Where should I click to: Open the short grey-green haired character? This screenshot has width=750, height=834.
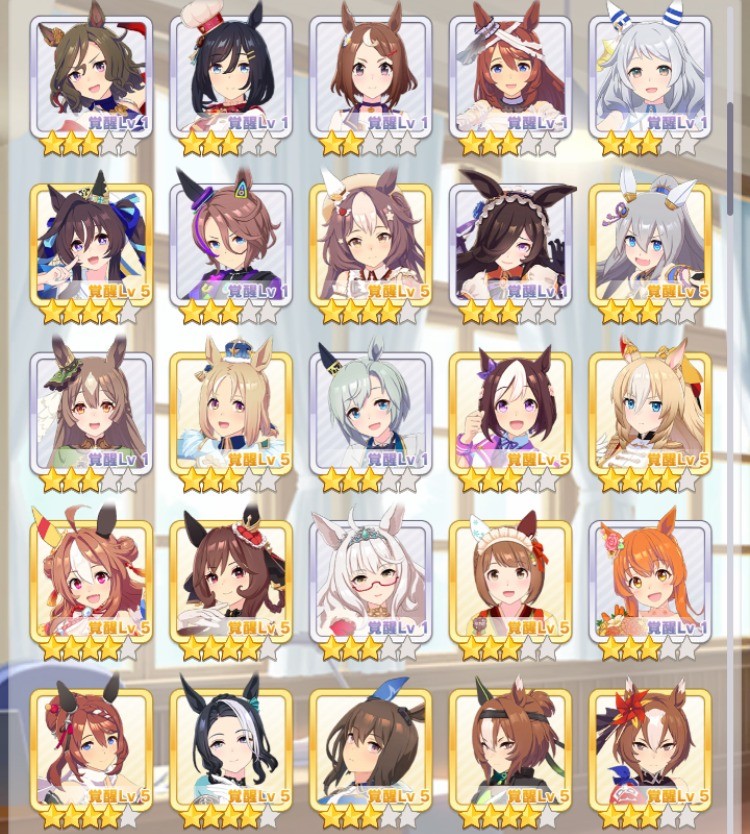coord(371,410)
